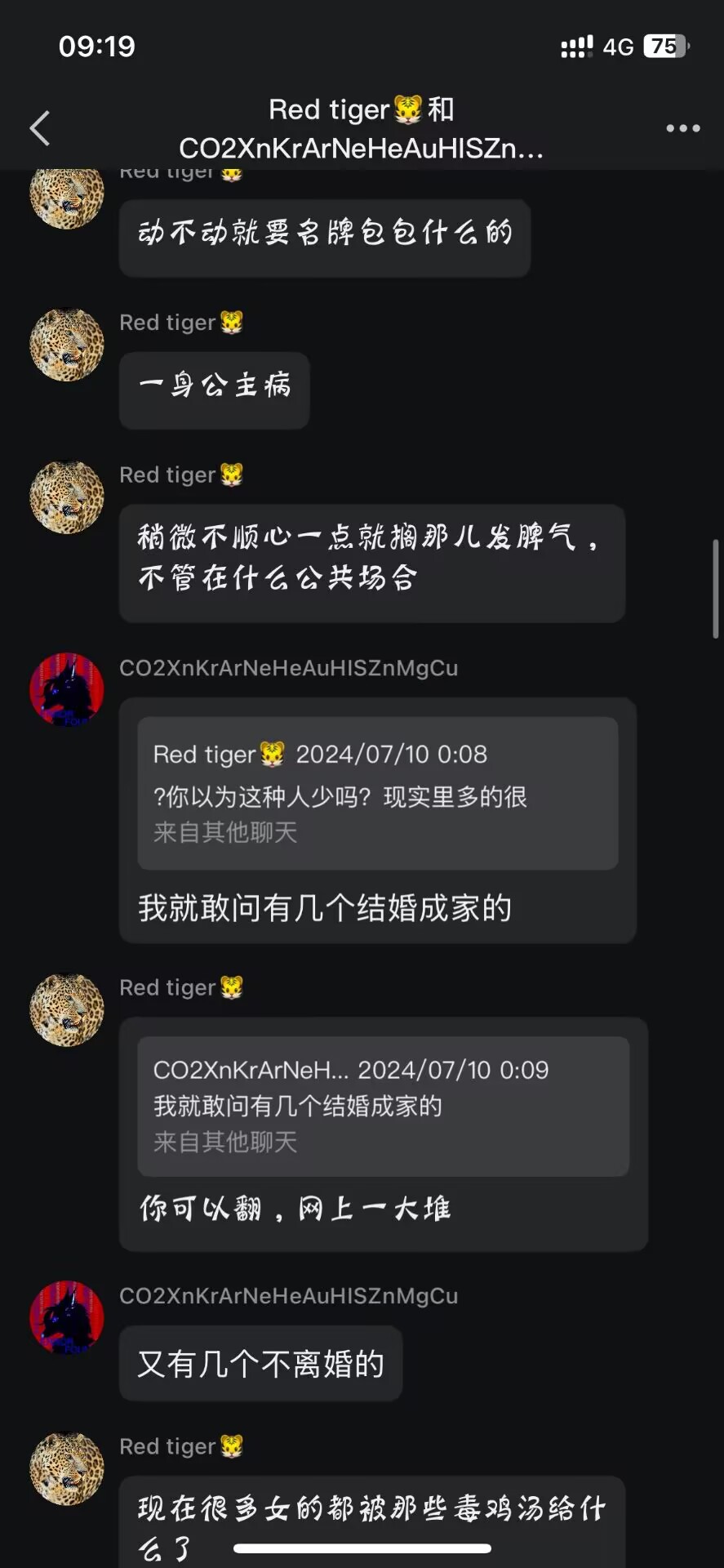This screenshot has width=724, height=1568.
Task: Open the three-dot overflow menu
Action: 682,128
